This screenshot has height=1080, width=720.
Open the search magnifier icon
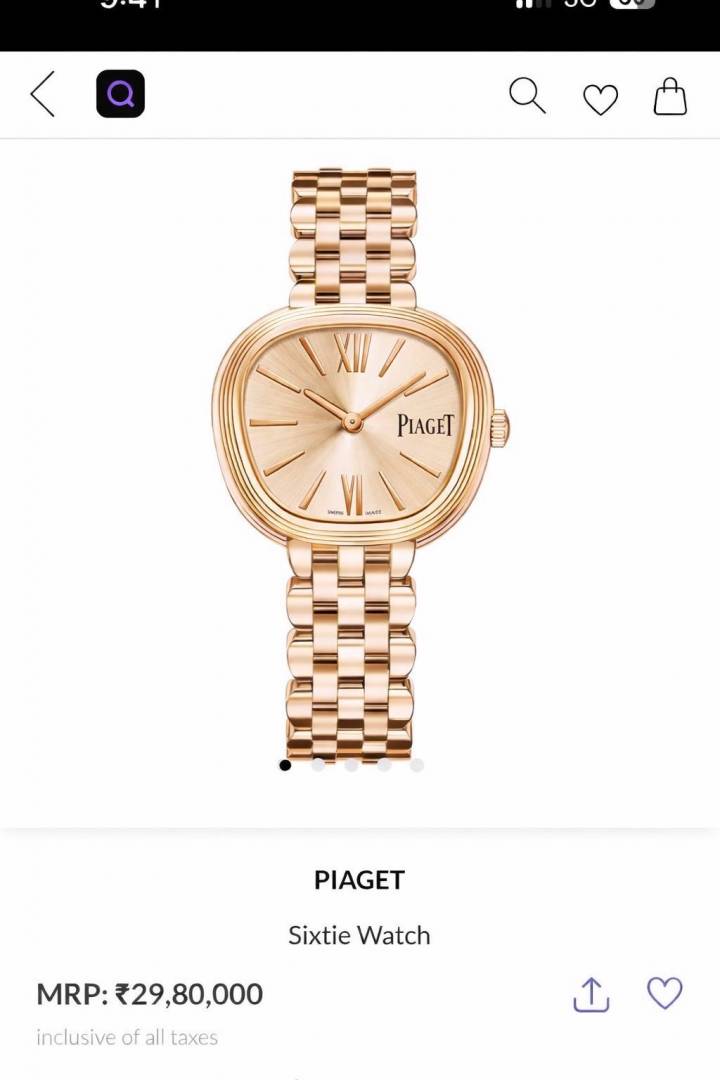pyautogui.click(x=527, y=96)
